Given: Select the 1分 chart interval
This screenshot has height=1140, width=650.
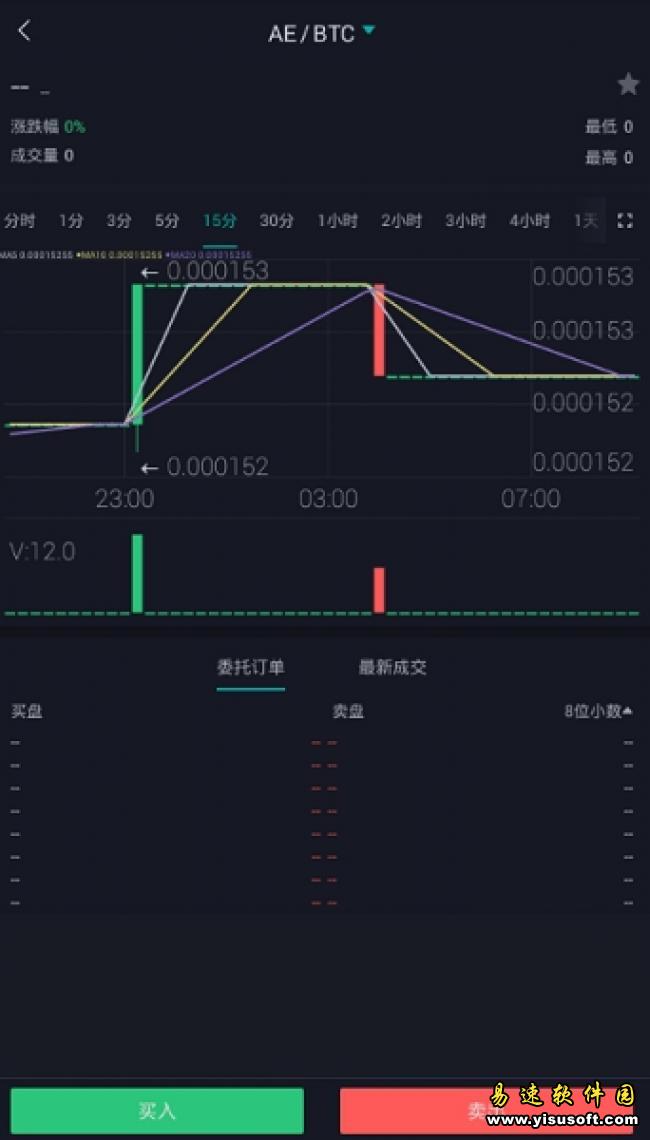Looking at the screenshot, I should click(x=71, y=220).
